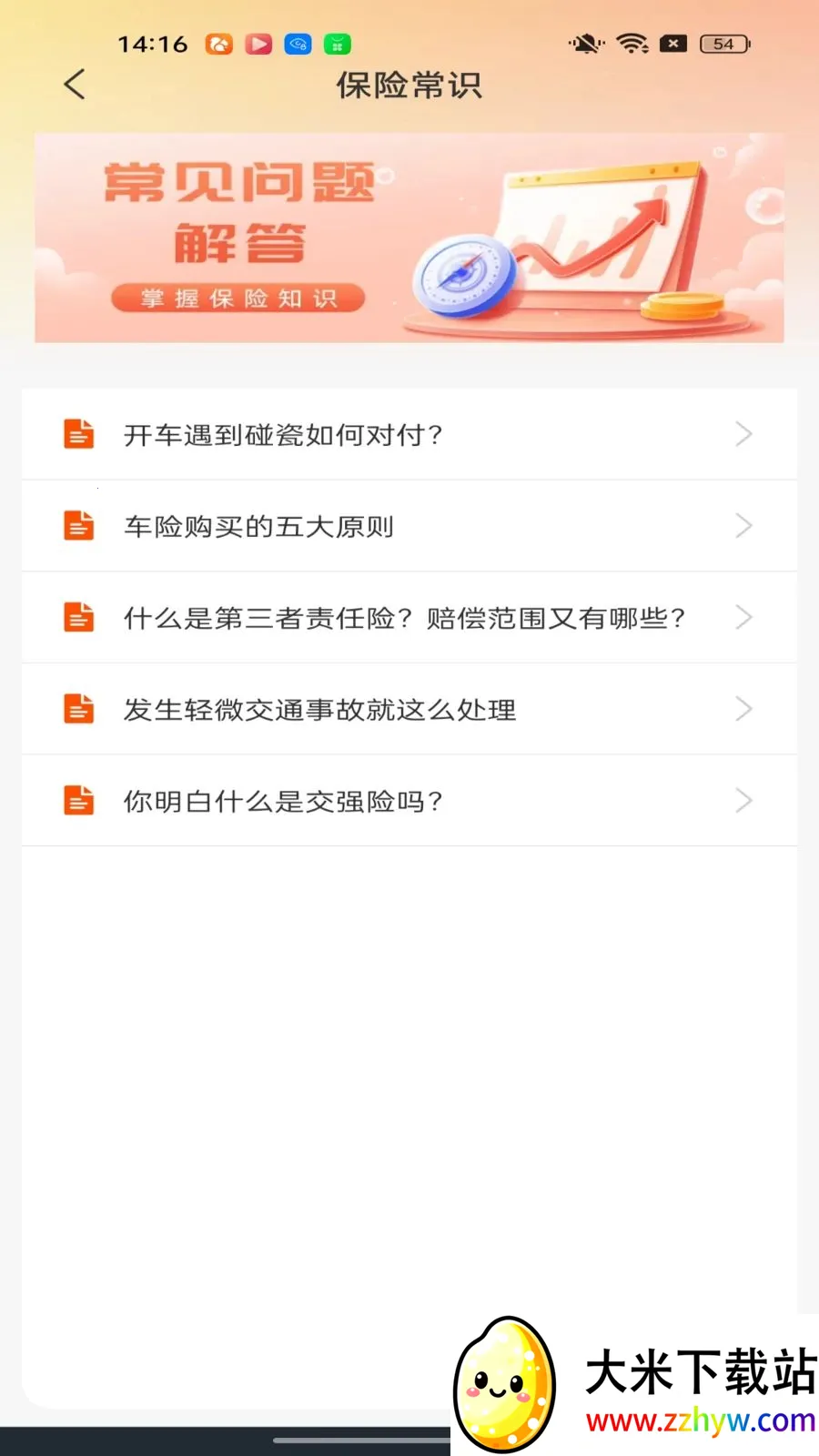The image size is (819, 1456).
Task: Open 车险购买的五大原则 article
Action: coord(409,526)
